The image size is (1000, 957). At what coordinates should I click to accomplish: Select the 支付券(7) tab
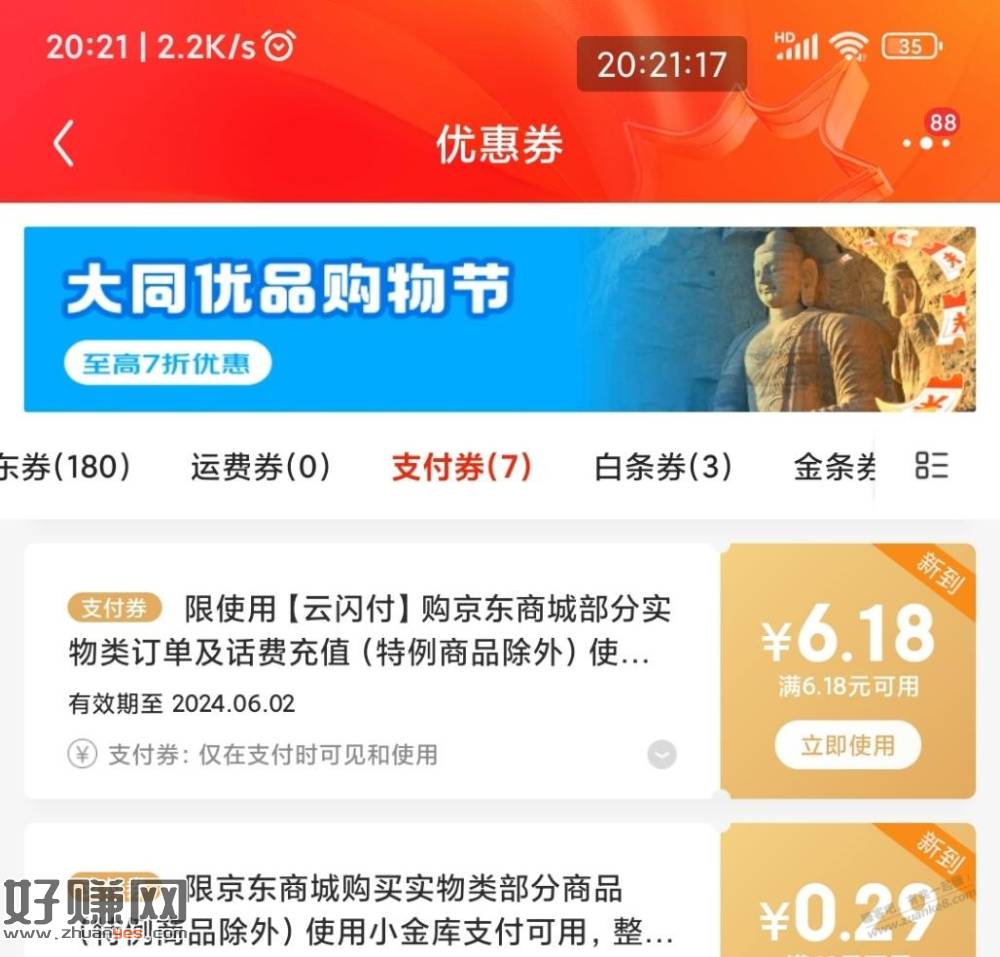(x=461, y=466)
